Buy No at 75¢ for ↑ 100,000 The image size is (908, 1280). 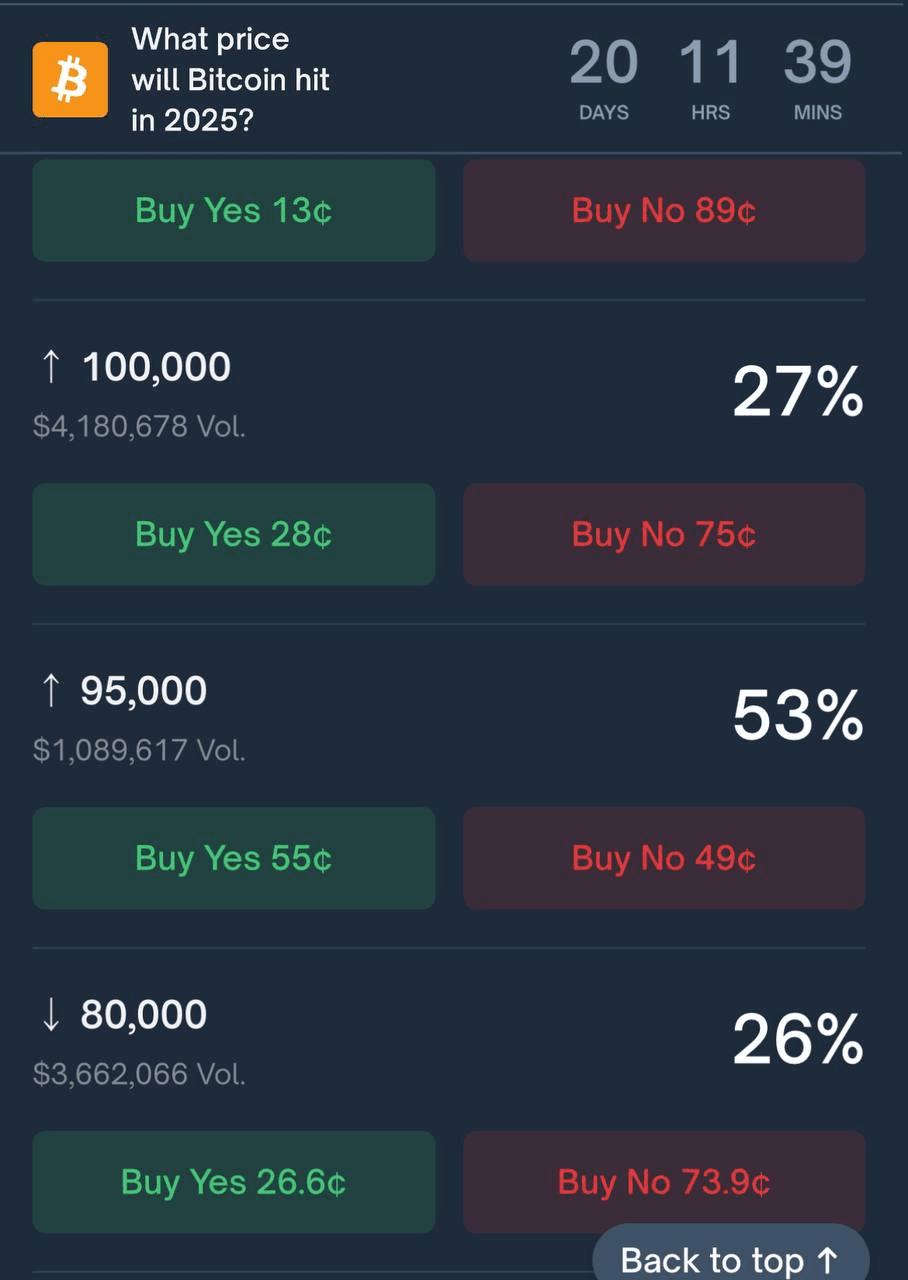[x=663, y=534]
